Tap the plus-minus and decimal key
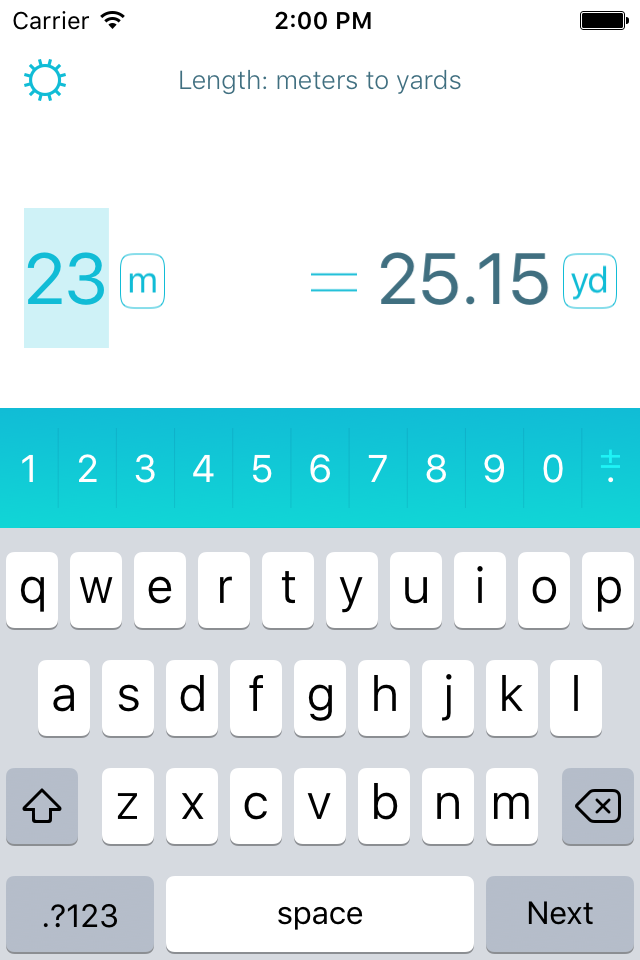Viewport: 640px width, 960px height. (610, 468)
